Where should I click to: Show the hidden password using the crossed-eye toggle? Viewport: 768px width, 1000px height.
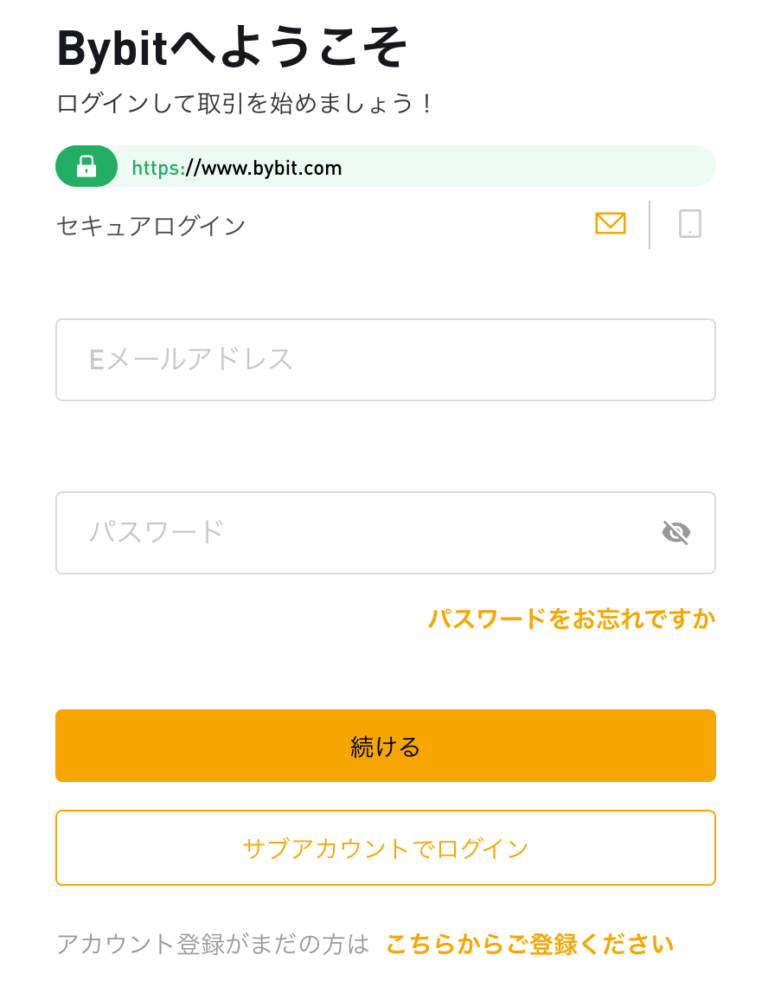coord(676,533)
